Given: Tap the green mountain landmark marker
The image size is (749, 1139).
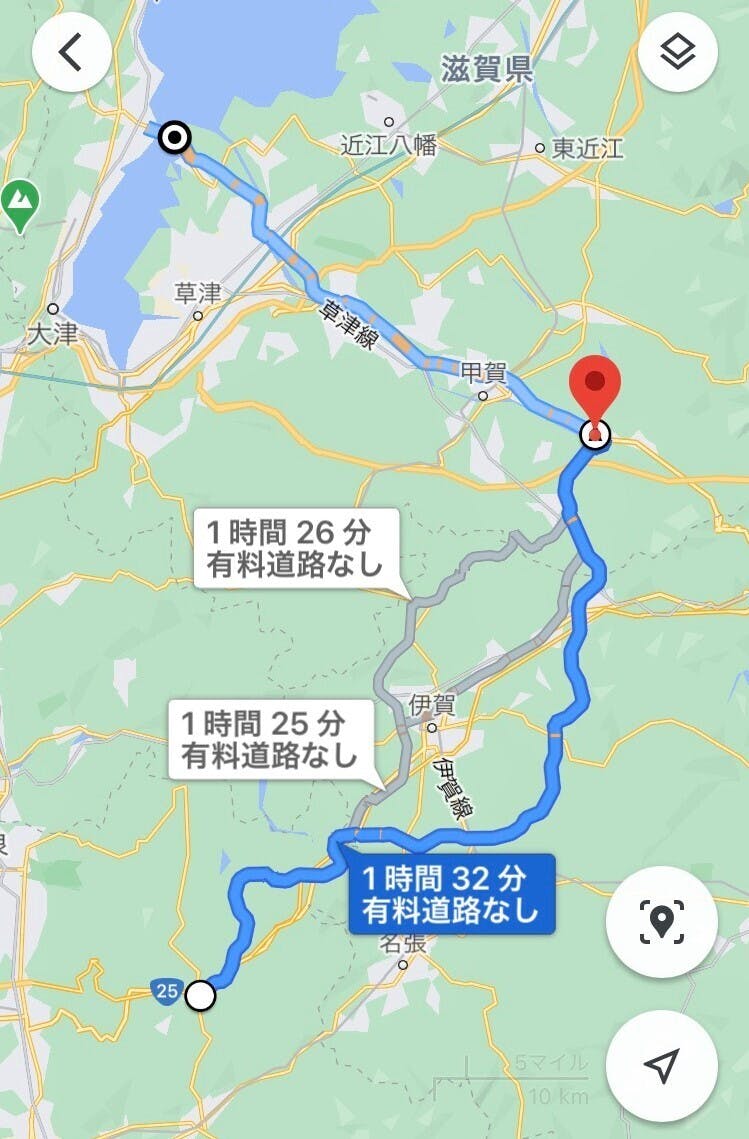Looking at the screenshot, I should tap(20, 206).
